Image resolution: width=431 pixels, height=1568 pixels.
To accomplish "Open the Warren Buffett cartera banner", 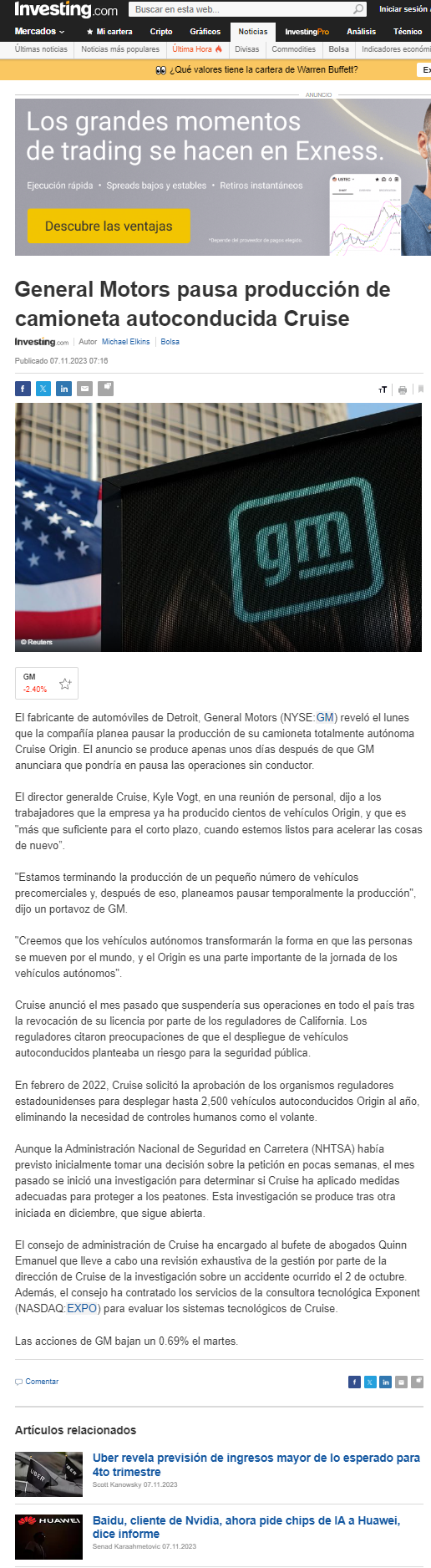I will [256, 69].
